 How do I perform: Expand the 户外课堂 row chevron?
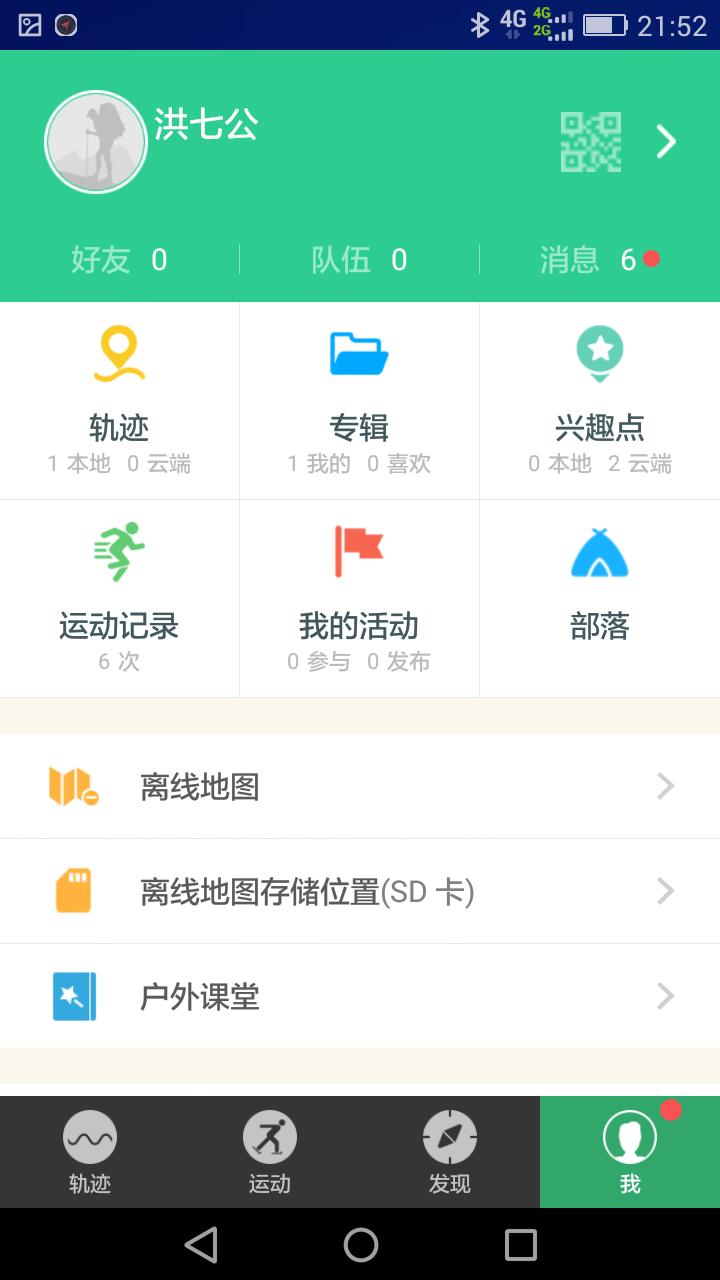click(666, 996)
